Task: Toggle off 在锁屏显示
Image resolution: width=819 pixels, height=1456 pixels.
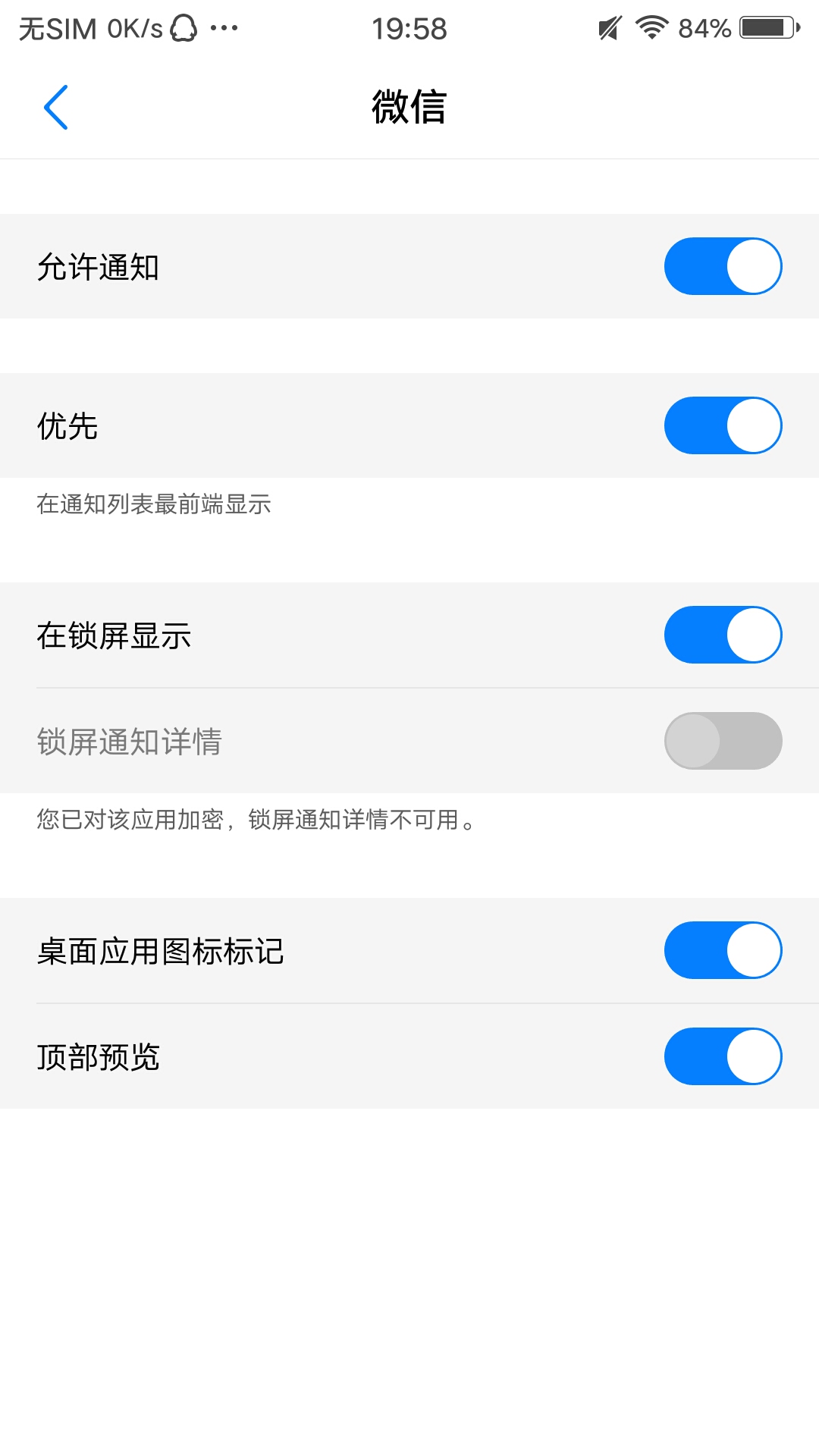Action: pos(723,635)
